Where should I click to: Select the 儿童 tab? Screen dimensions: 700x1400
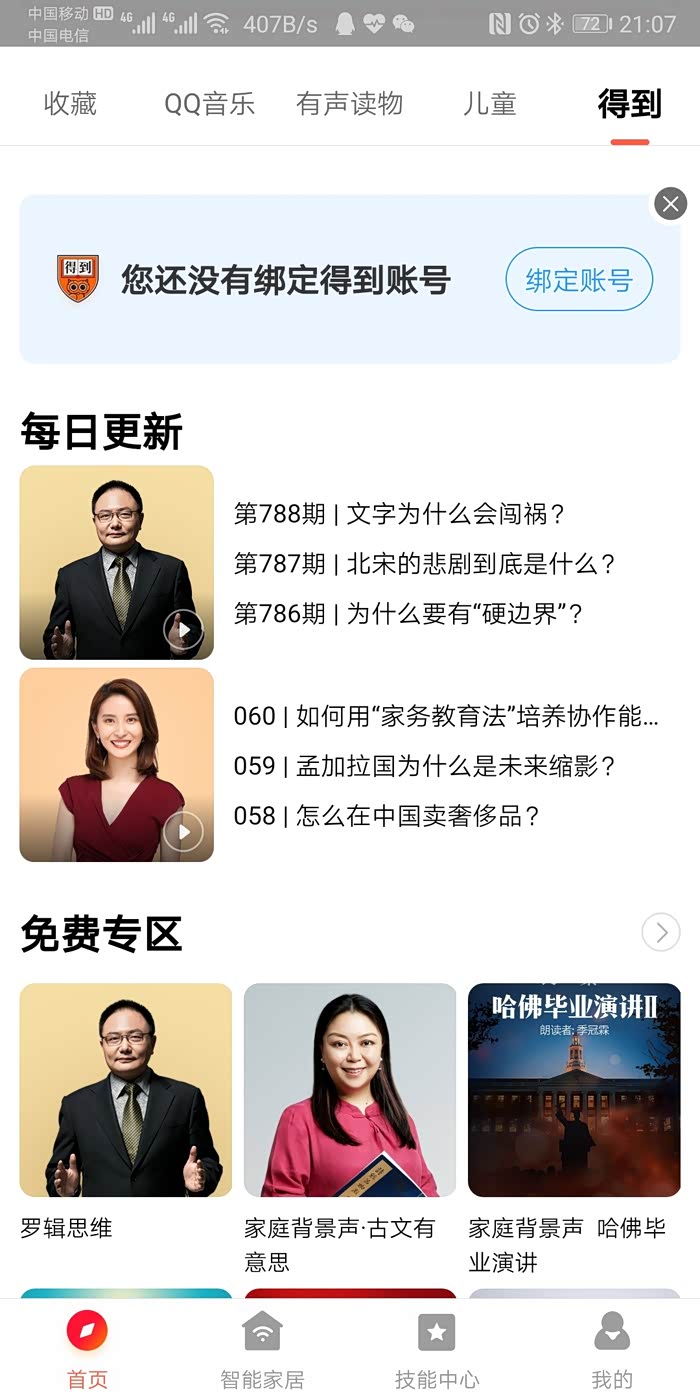pyautogui.click(x=490, y=104)
